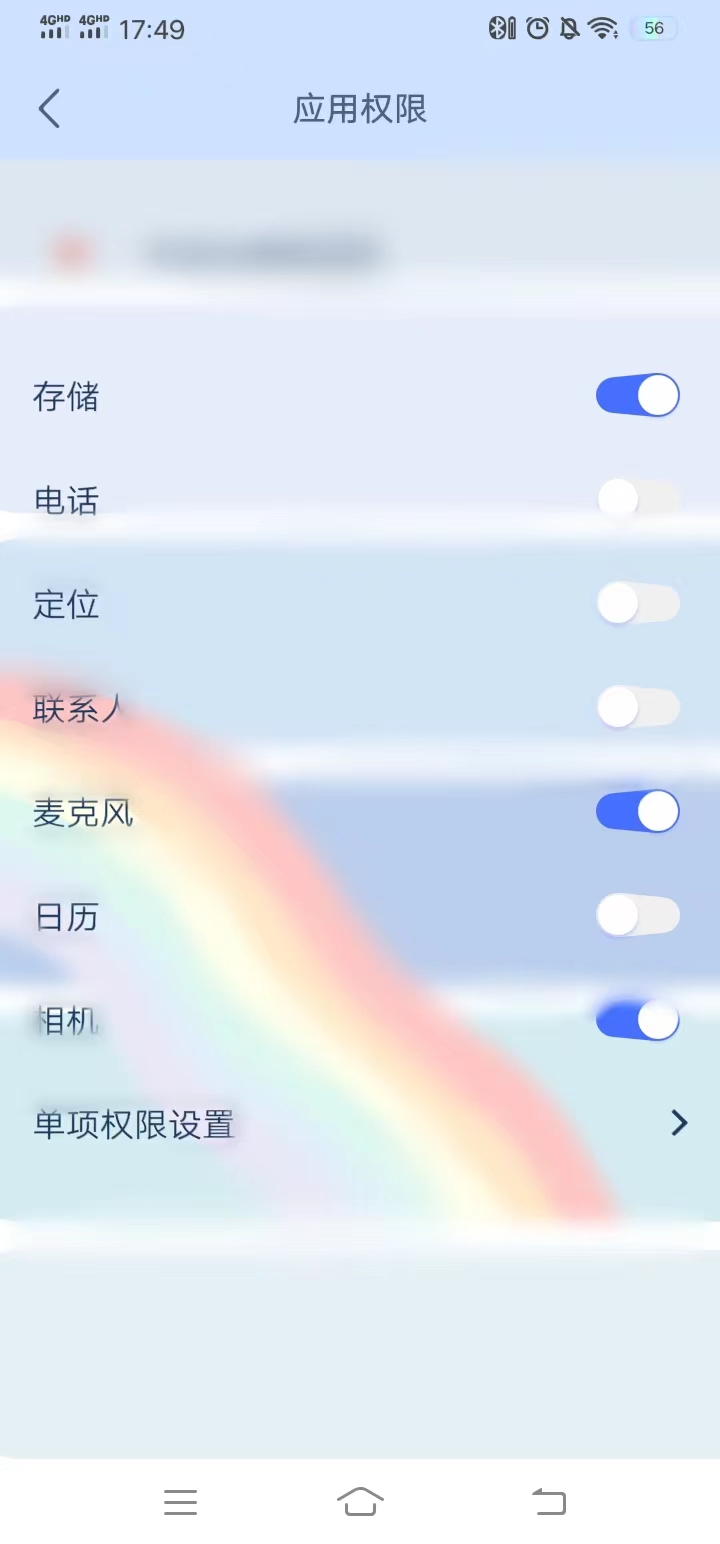The height and width of the screenshot is (1544, 720).
Task: Tap the home navigation icon
Action: [x=360, y=1501]
